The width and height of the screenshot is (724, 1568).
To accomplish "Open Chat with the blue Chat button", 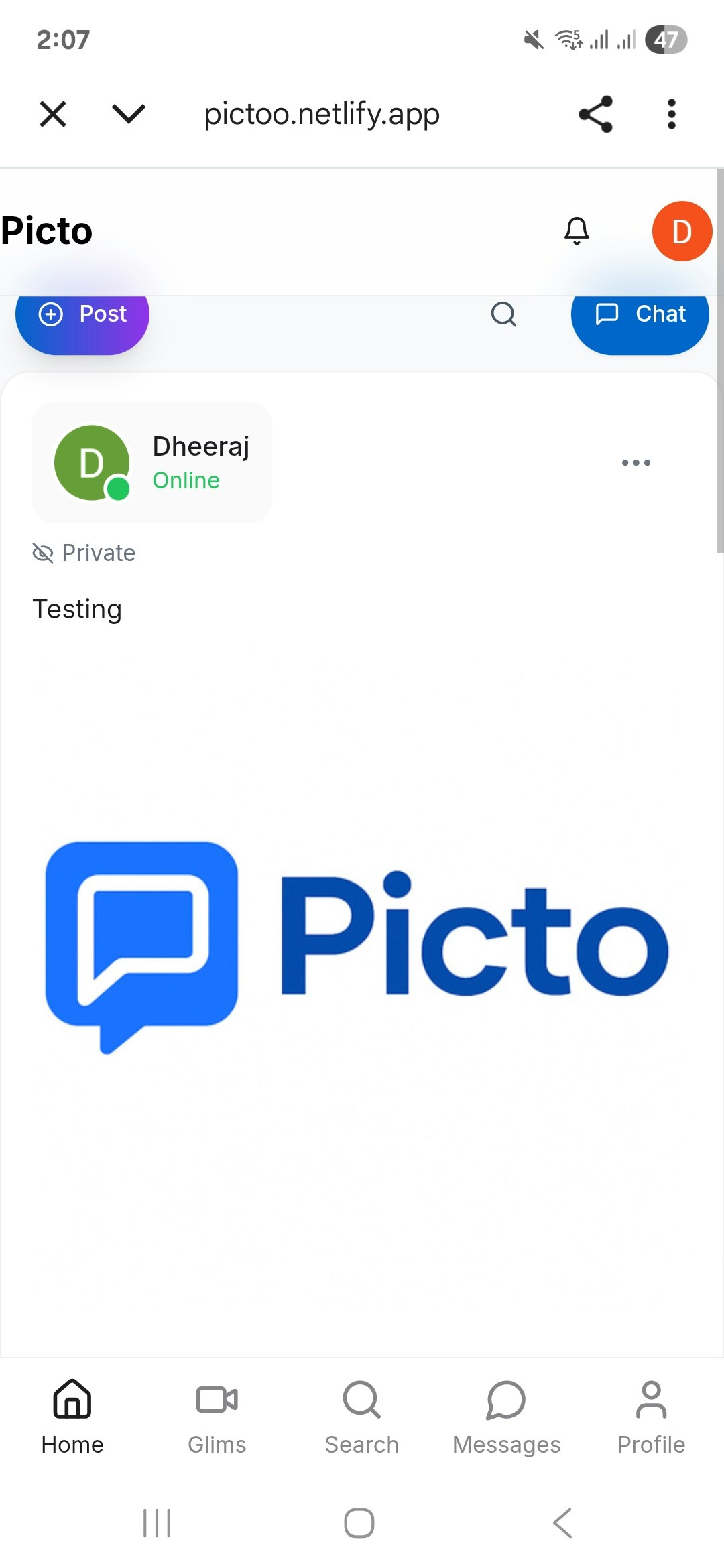I will tap(639, 315).
